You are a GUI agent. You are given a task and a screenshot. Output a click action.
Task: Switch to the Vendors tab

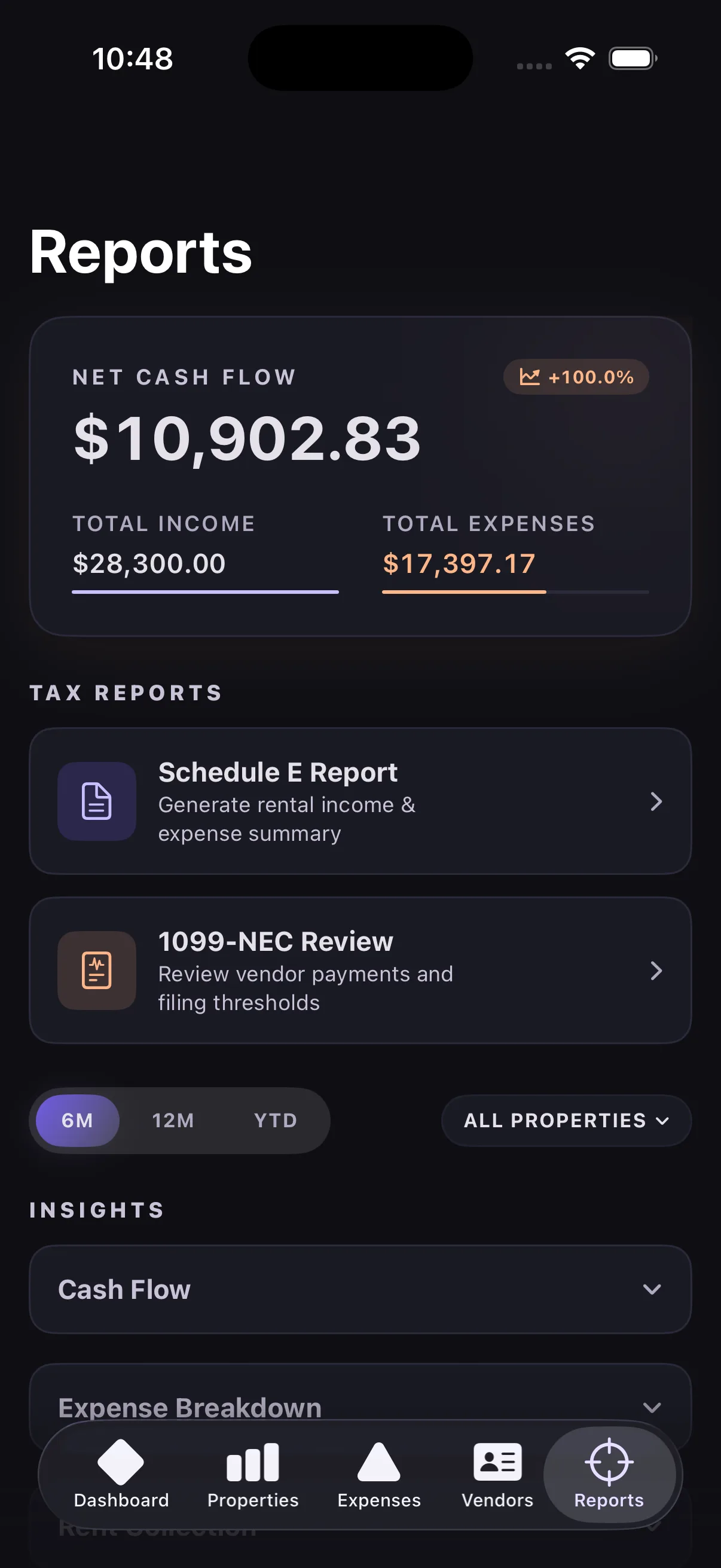(497, 1474)
